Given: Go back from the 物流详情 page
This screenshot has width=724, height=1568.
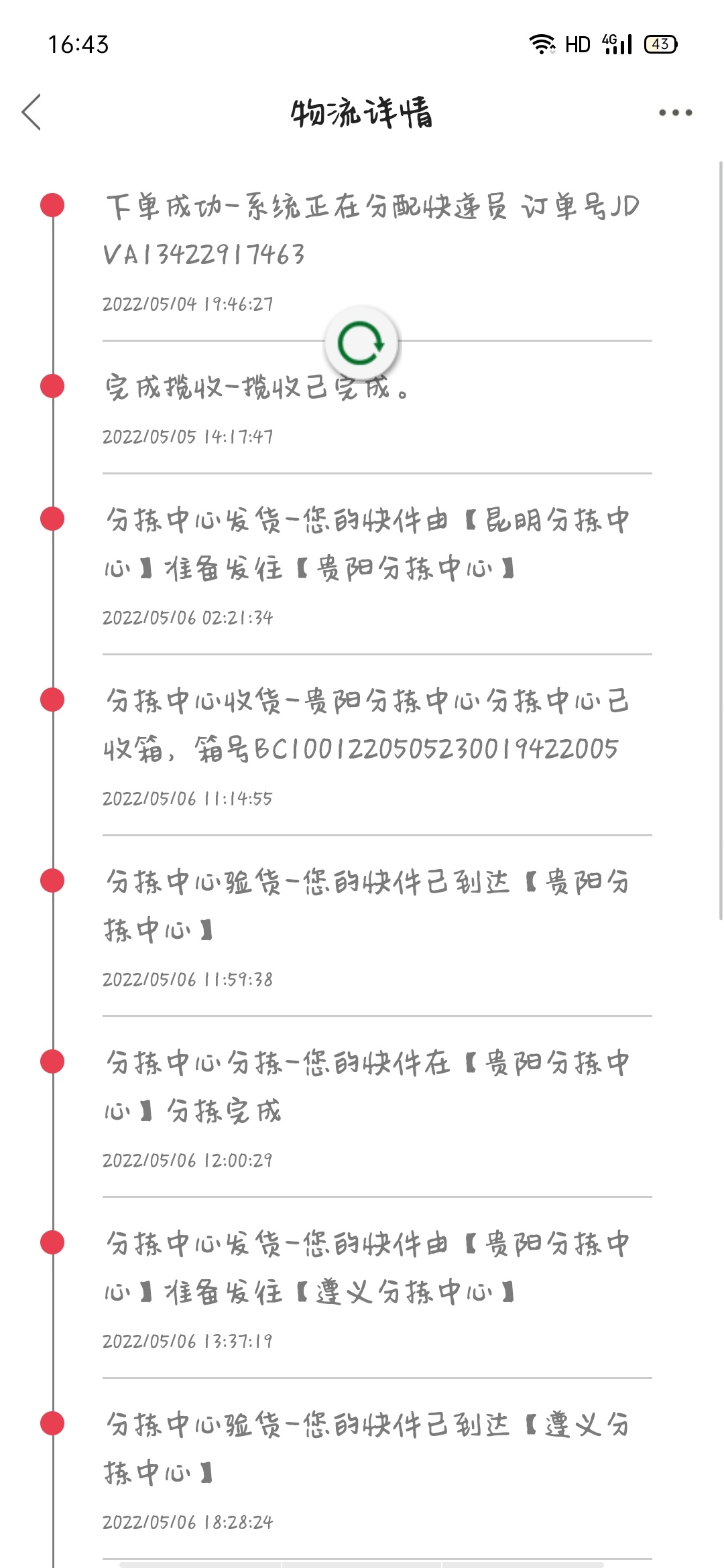Looking at the screenshot, I should (x=32, y=112).
